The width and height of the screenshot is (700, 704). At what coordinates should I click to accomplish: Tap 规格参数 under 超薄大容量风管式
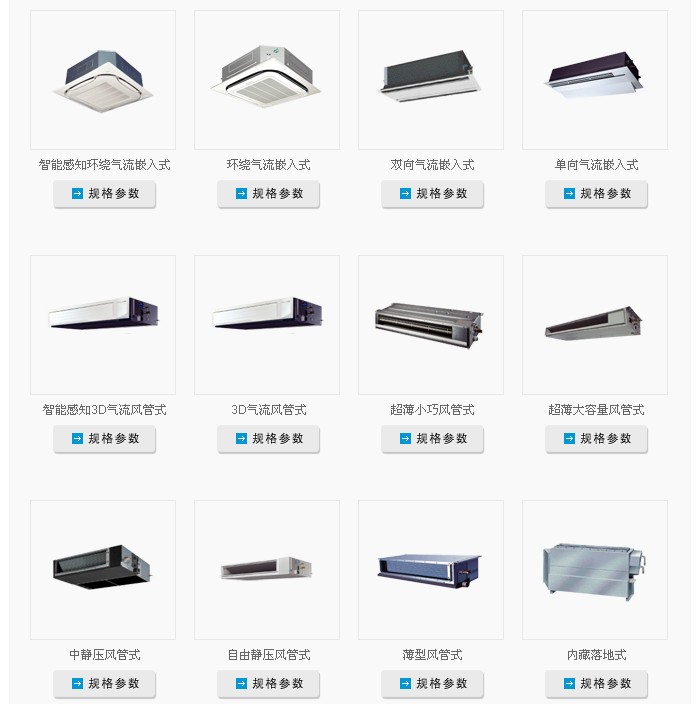[x=596, y=439]
